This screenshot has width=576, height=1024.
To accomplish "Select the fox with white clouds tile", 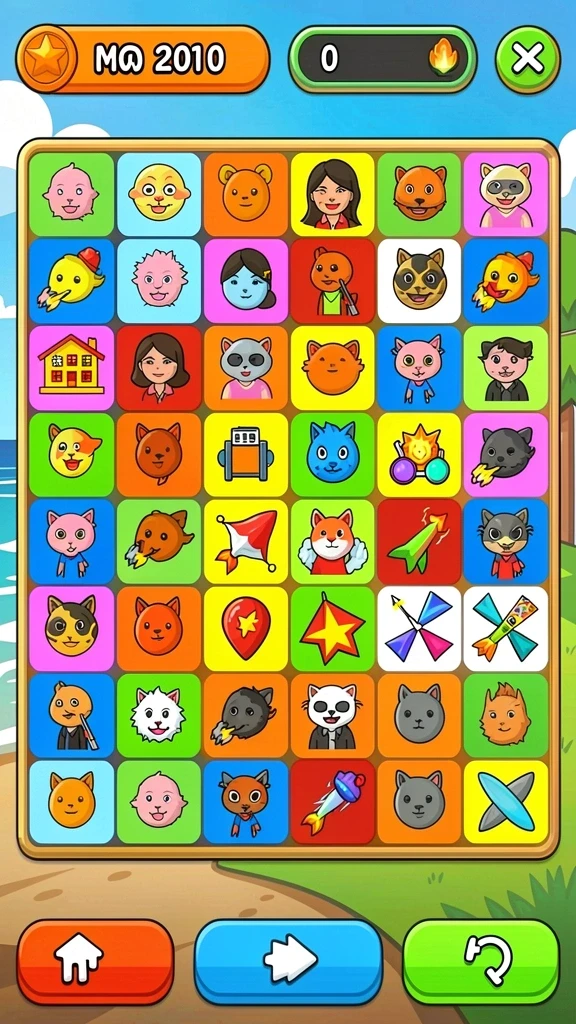I will 332,541.
